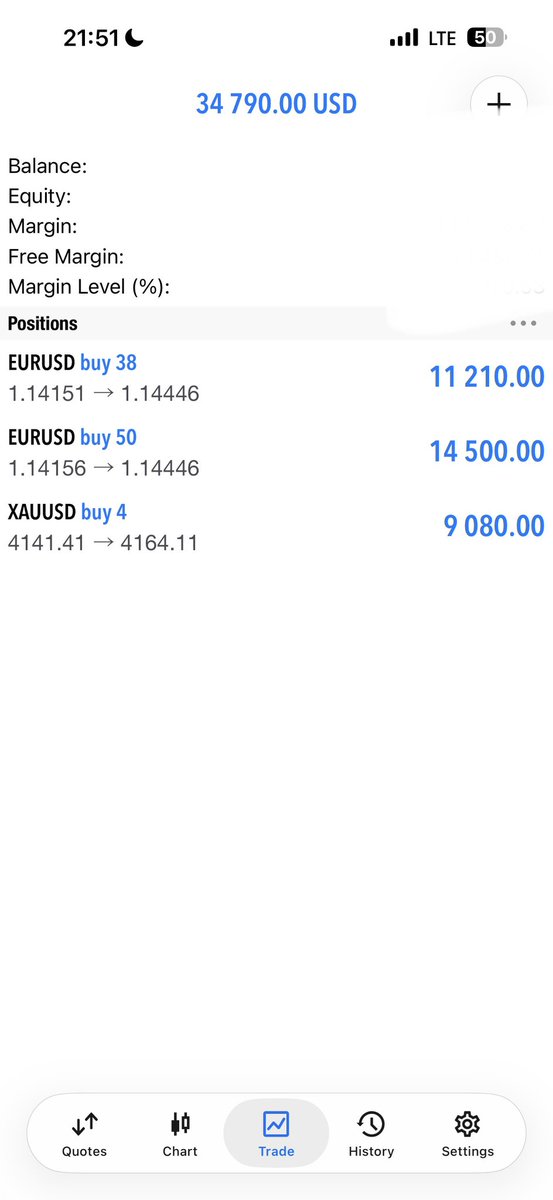Open the XAUUSD buy 4 position
This screenshot has height=1200, width=553.
(276, 527)
